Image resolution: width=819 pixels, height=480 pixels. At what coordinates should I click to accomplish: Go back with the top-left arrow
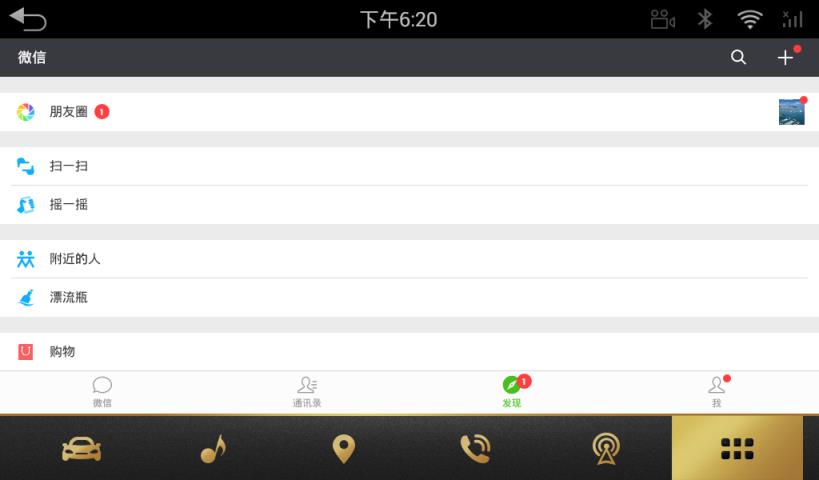[28, 19]
